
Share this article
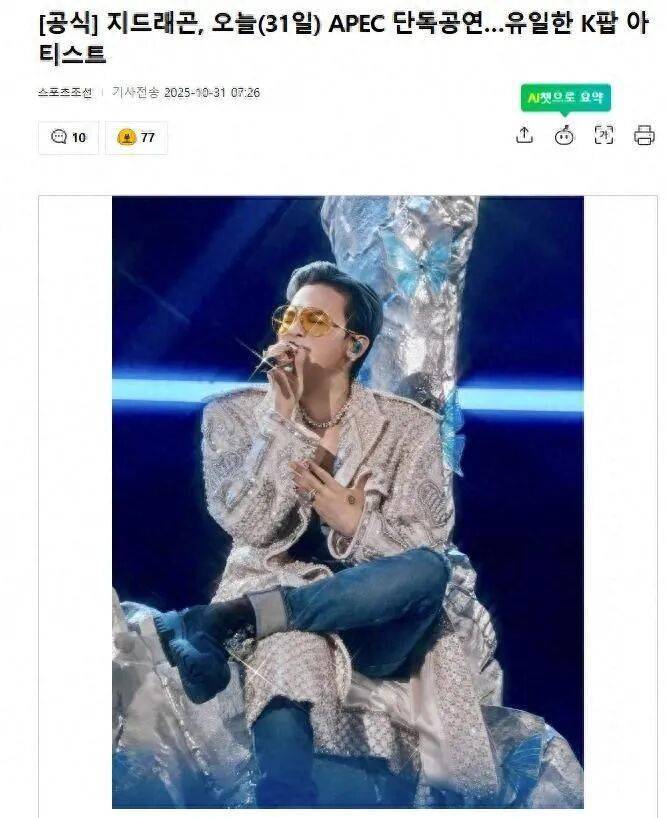pyautogui.click(x=524, y=136)
